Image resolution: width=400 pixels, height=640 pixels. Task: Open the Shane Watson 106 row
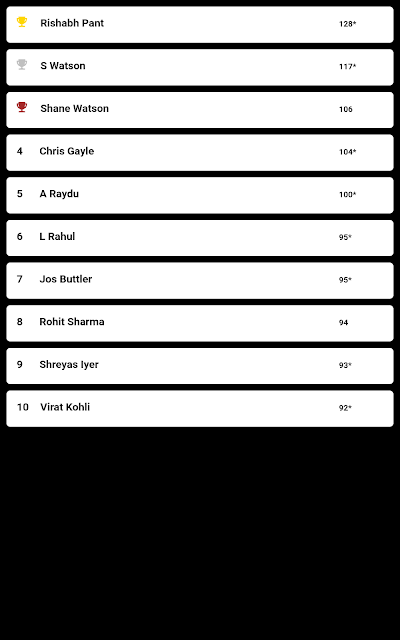(x=200, y=110)
